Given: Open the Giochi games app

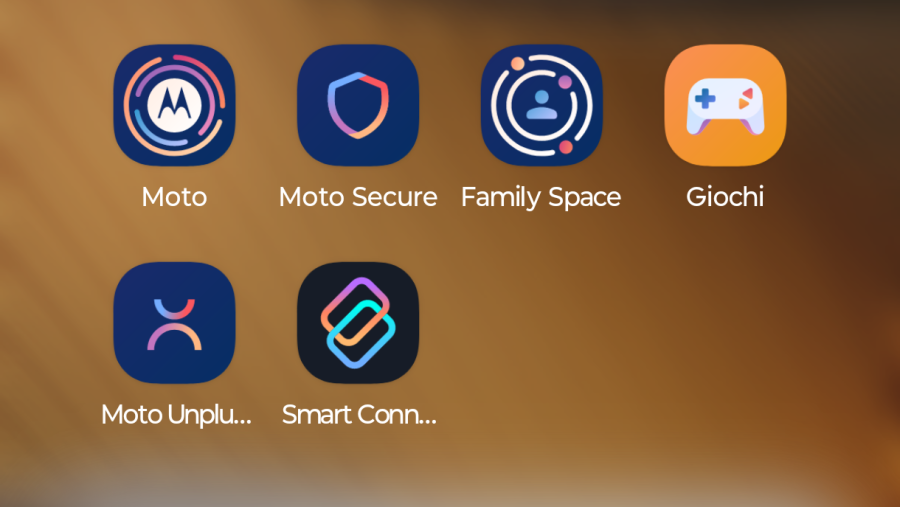Looking at the screenshot, I should [725, 105].
